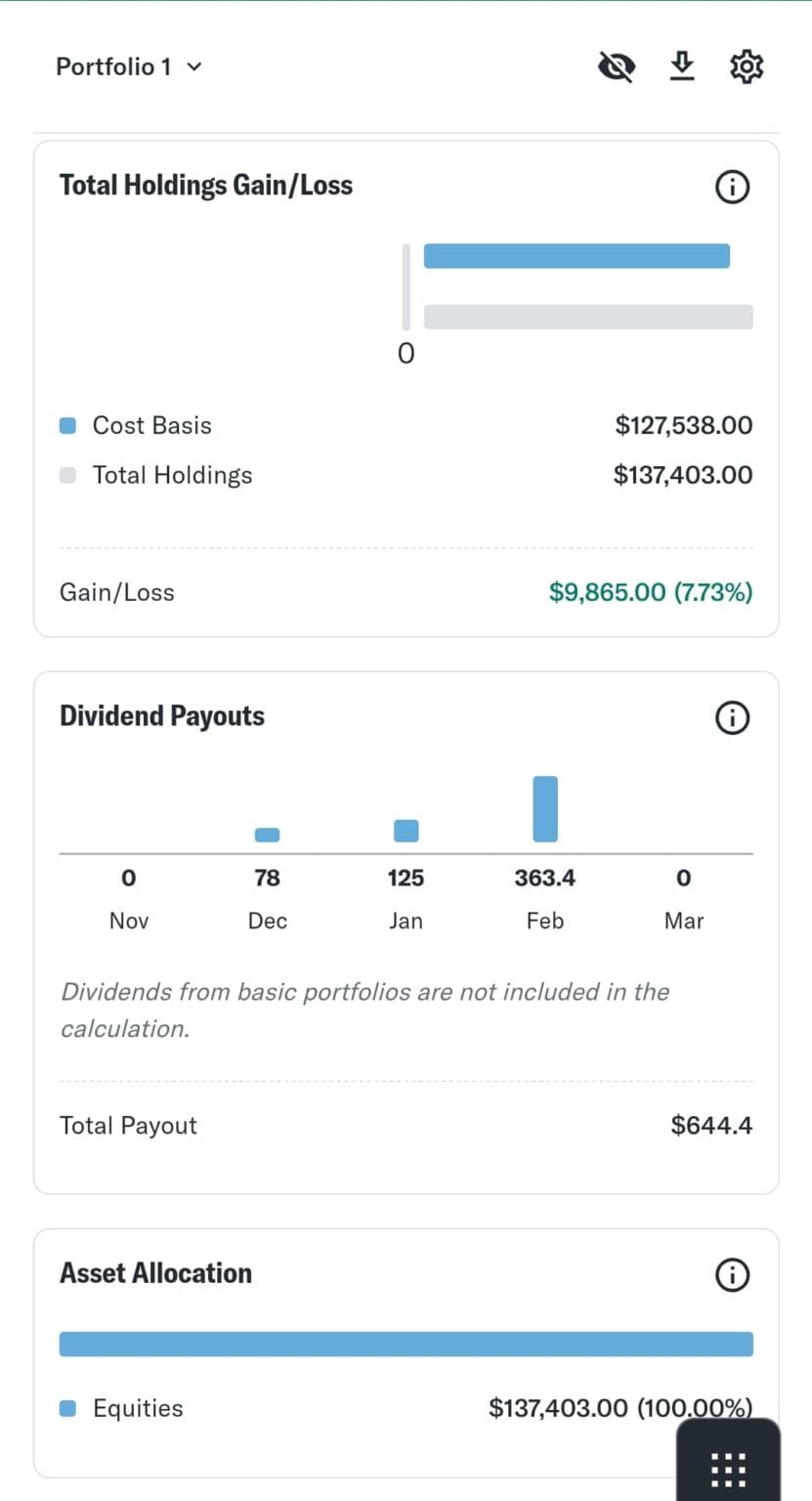The image size is (812, 1501).
Task: Click the Cost Basis legend marker
Action: click(x=66, y=425)
